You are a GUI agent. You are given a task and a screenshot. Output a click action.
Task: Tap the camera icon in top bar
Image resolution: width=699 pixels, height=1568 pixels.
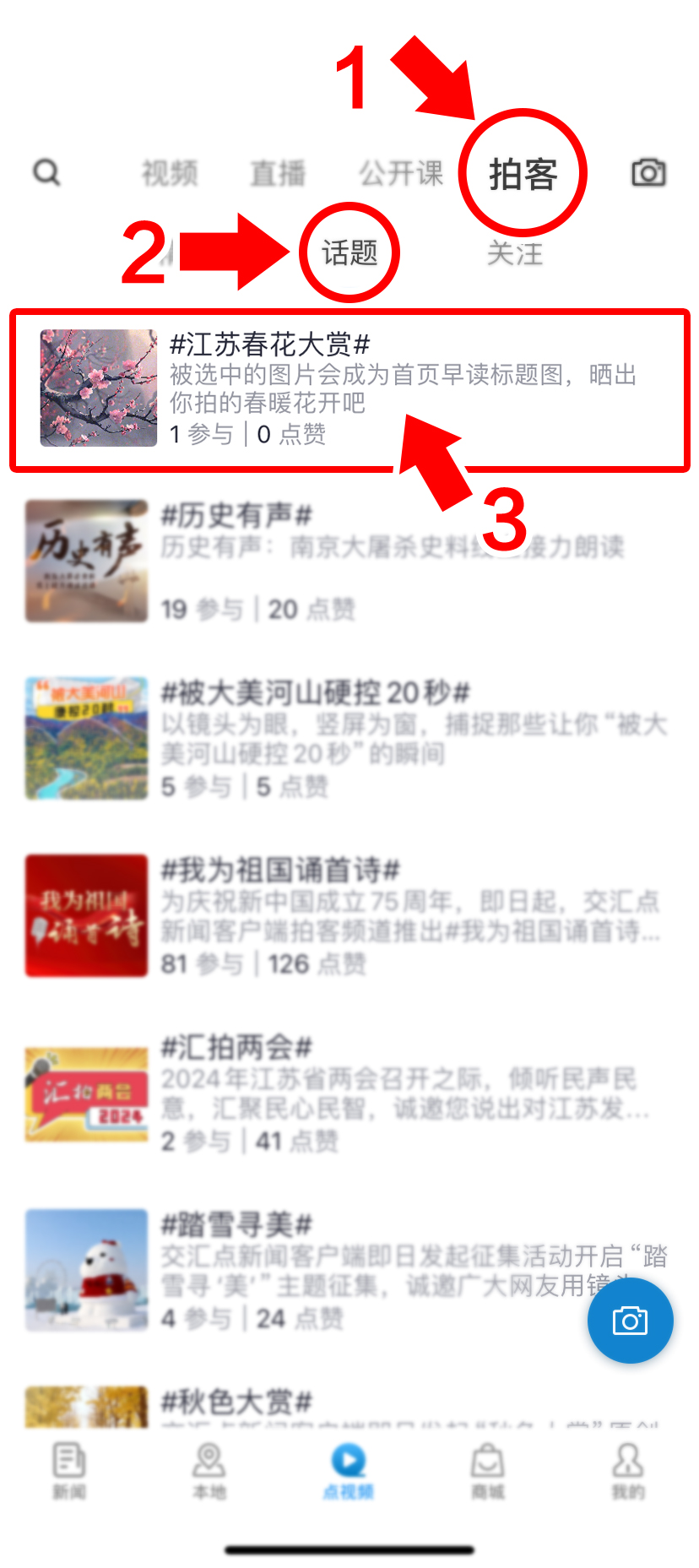pyautogui.click(x=648, y=172)
